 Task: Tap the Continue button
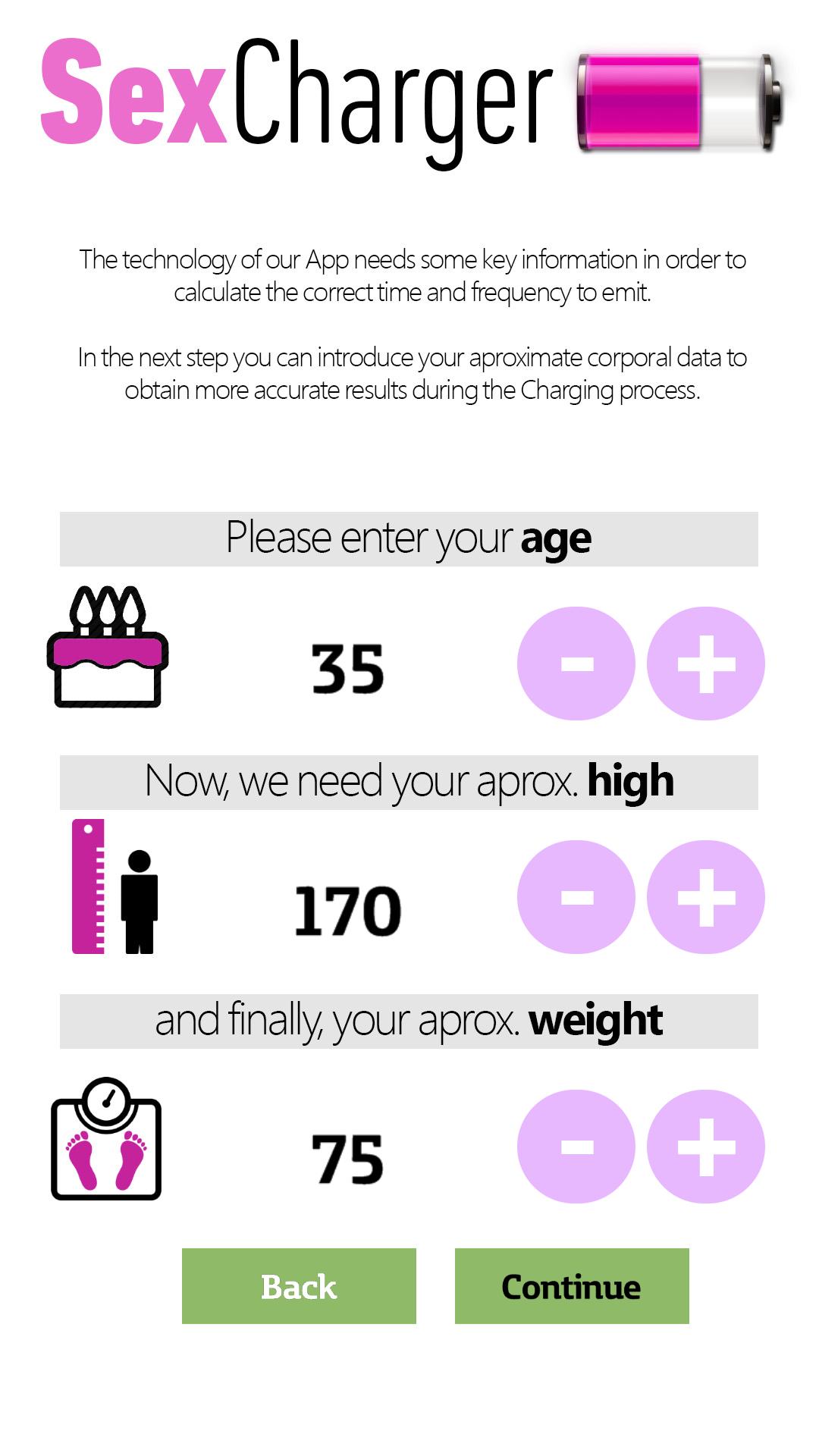pyautogui.click(x=572, y=1286)
